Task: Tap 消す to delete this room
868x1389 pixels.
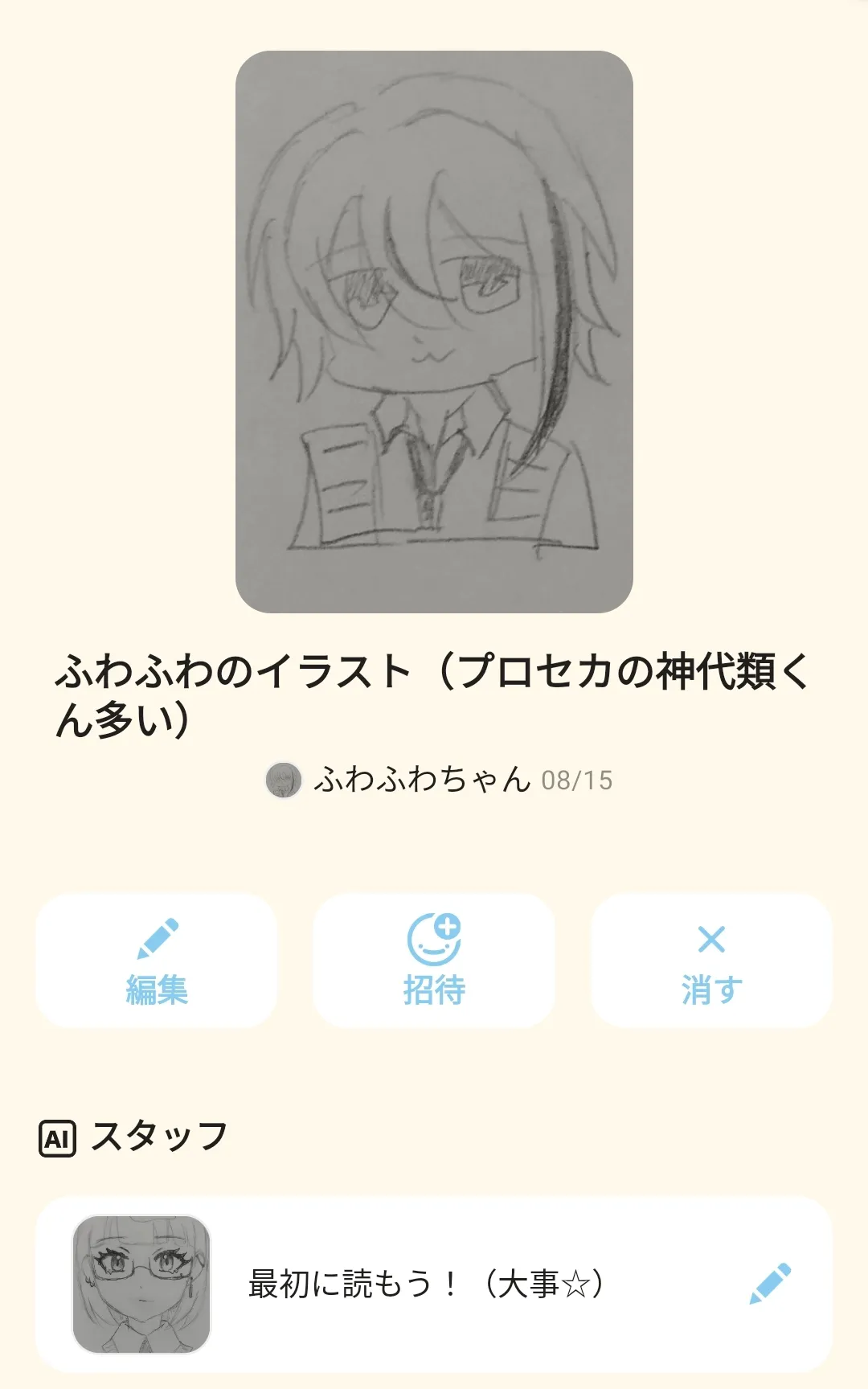Action: [x=711, y=961]
